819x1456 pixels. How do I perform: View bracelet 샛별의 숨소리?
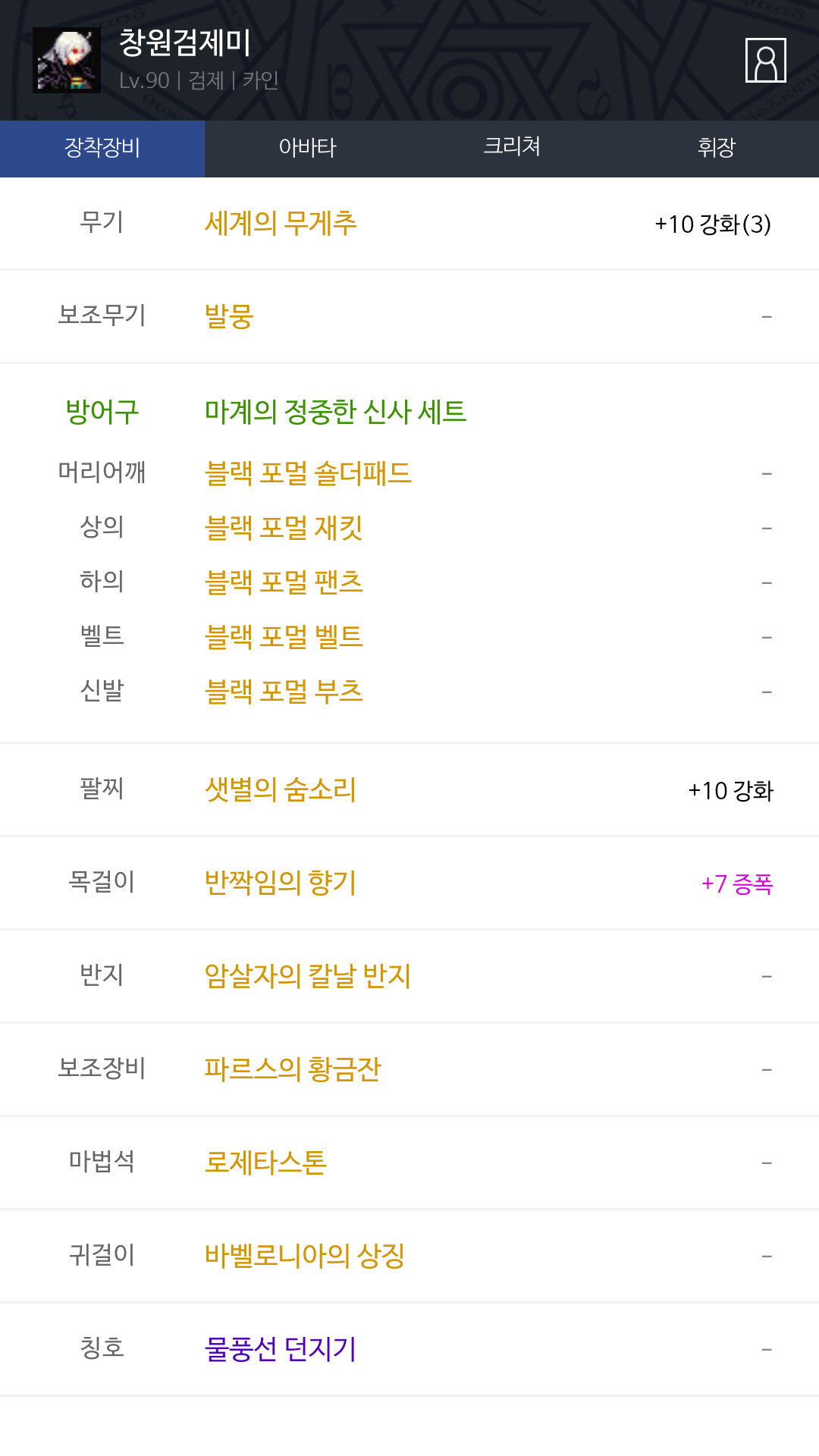coord(281,789)
